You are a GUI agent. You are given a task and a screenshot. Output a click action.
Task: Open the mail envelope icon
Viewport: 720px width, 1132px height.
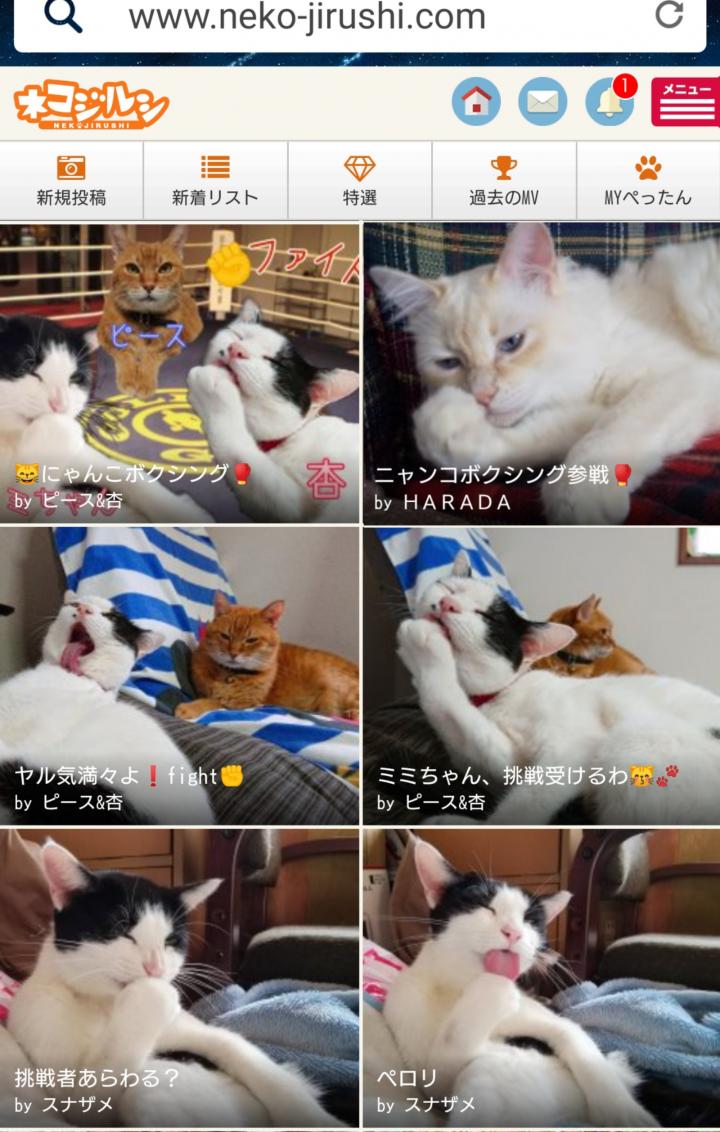pyautogui.click(x=542, y=102)
